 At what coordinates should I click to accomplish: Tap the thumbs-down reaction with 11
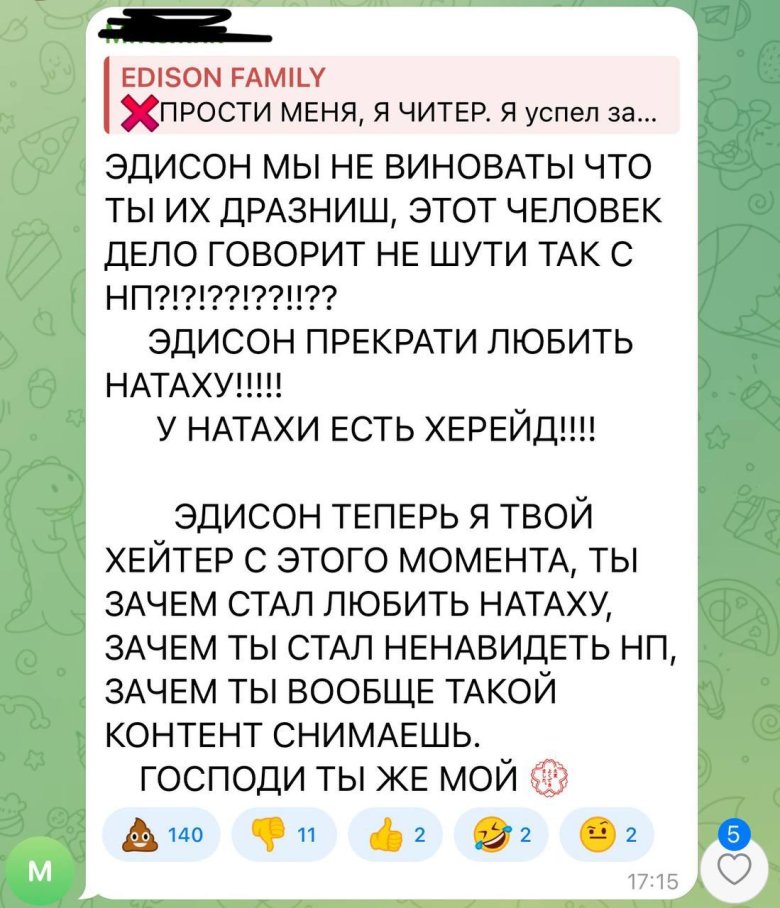click(x=274, y=836)
